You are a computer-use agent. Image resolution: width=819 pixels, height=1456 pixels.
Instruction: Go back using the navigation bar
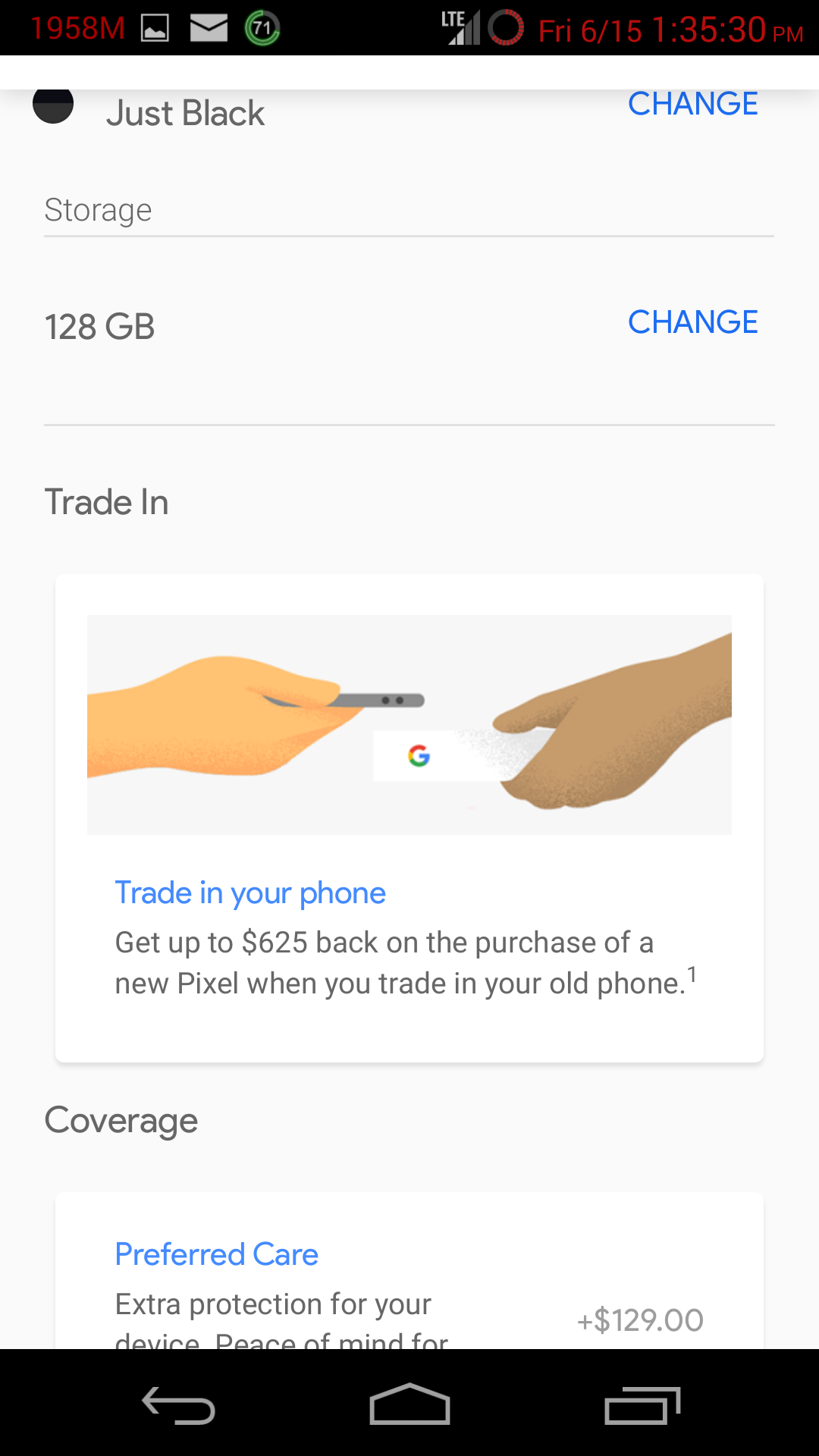tap(179, 1405)
